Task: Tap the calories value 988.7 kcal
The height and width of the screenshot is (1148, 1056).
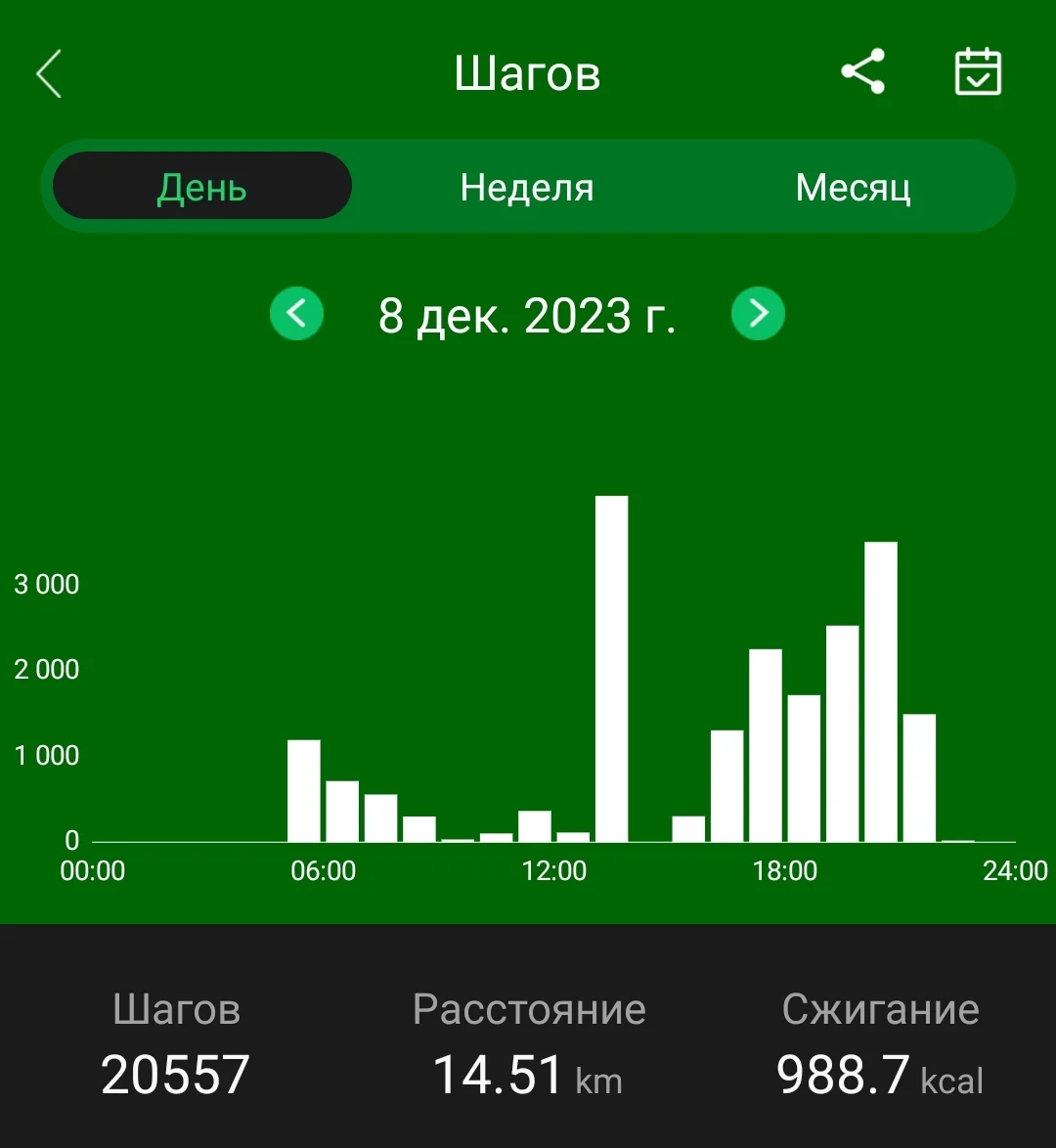Action: [878, 1075]
